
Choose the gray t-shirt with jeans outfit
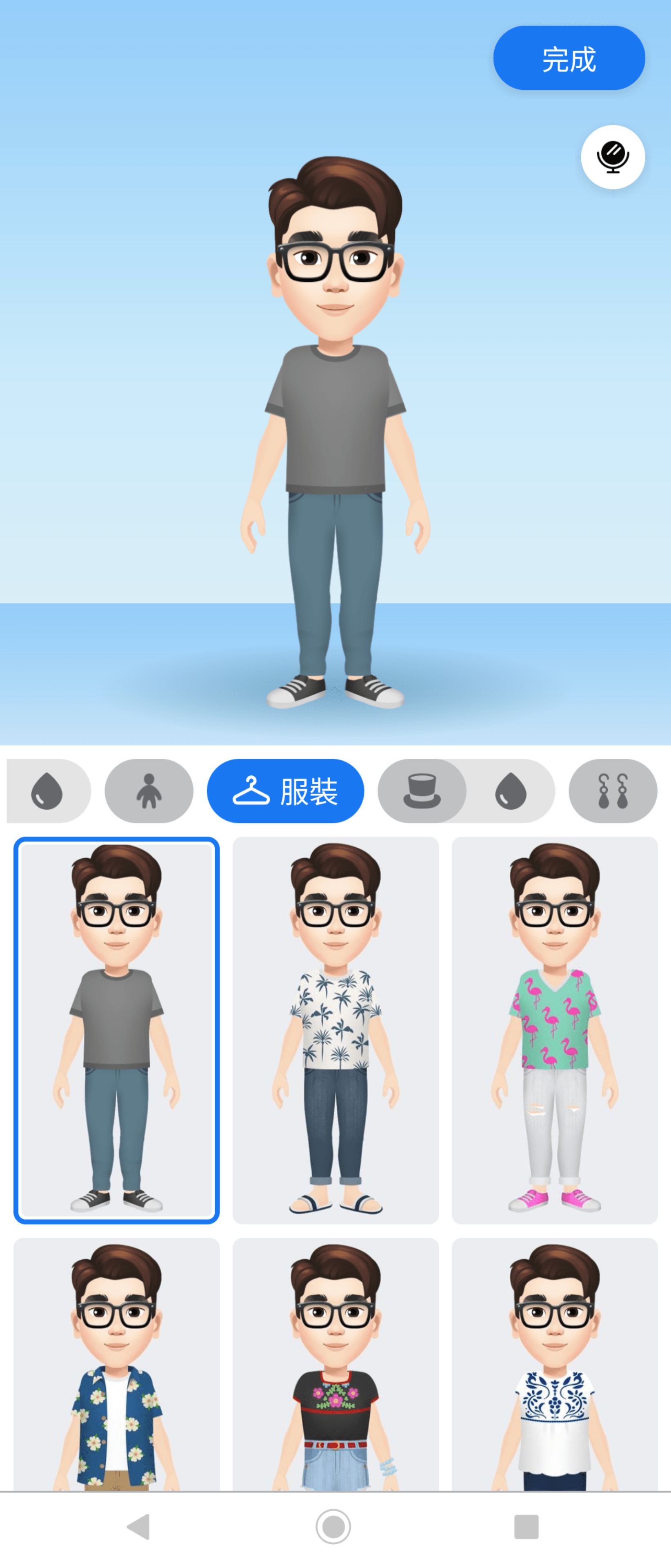(116, 1030)
